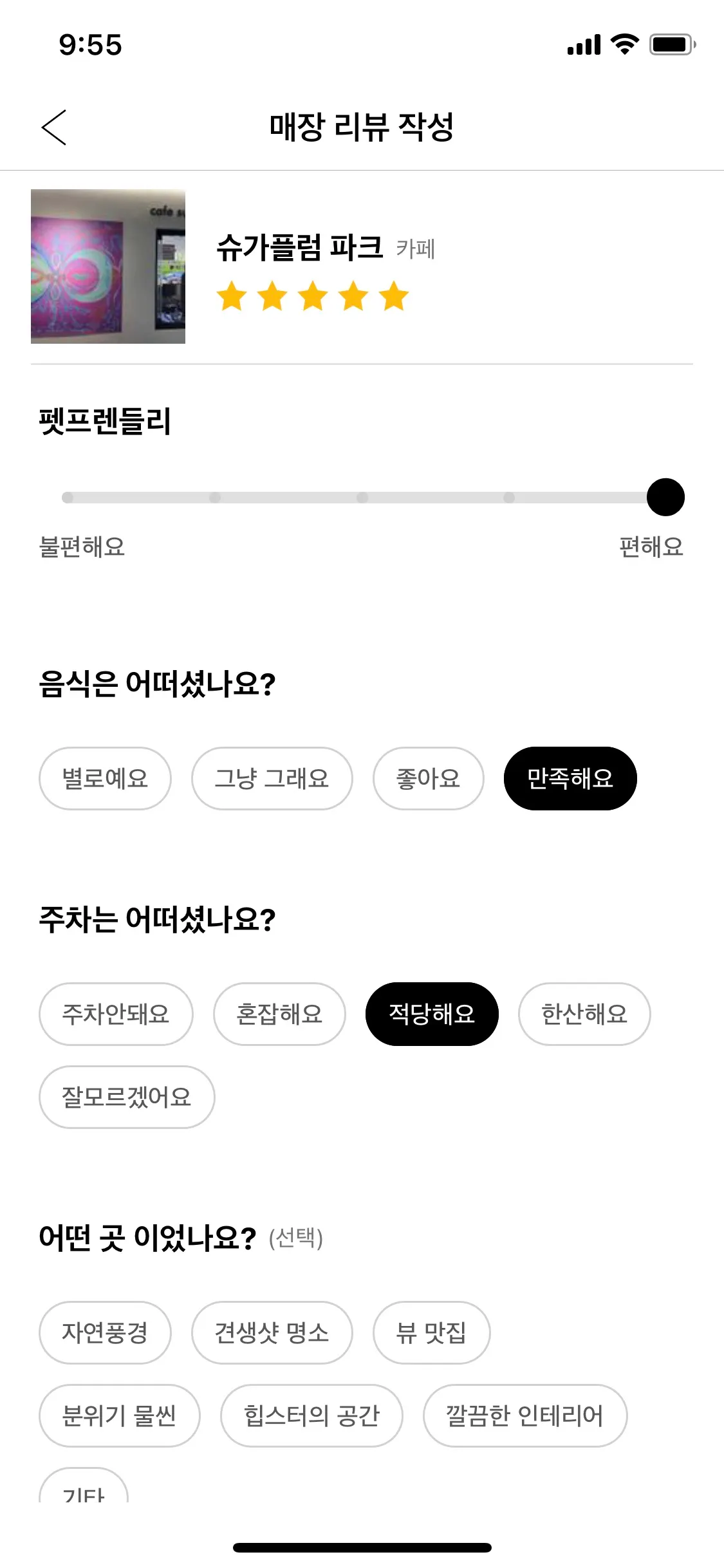Tap the 적당해요 parking chip
This screenshot has width=724, height=1568.
pos(432,1014)
